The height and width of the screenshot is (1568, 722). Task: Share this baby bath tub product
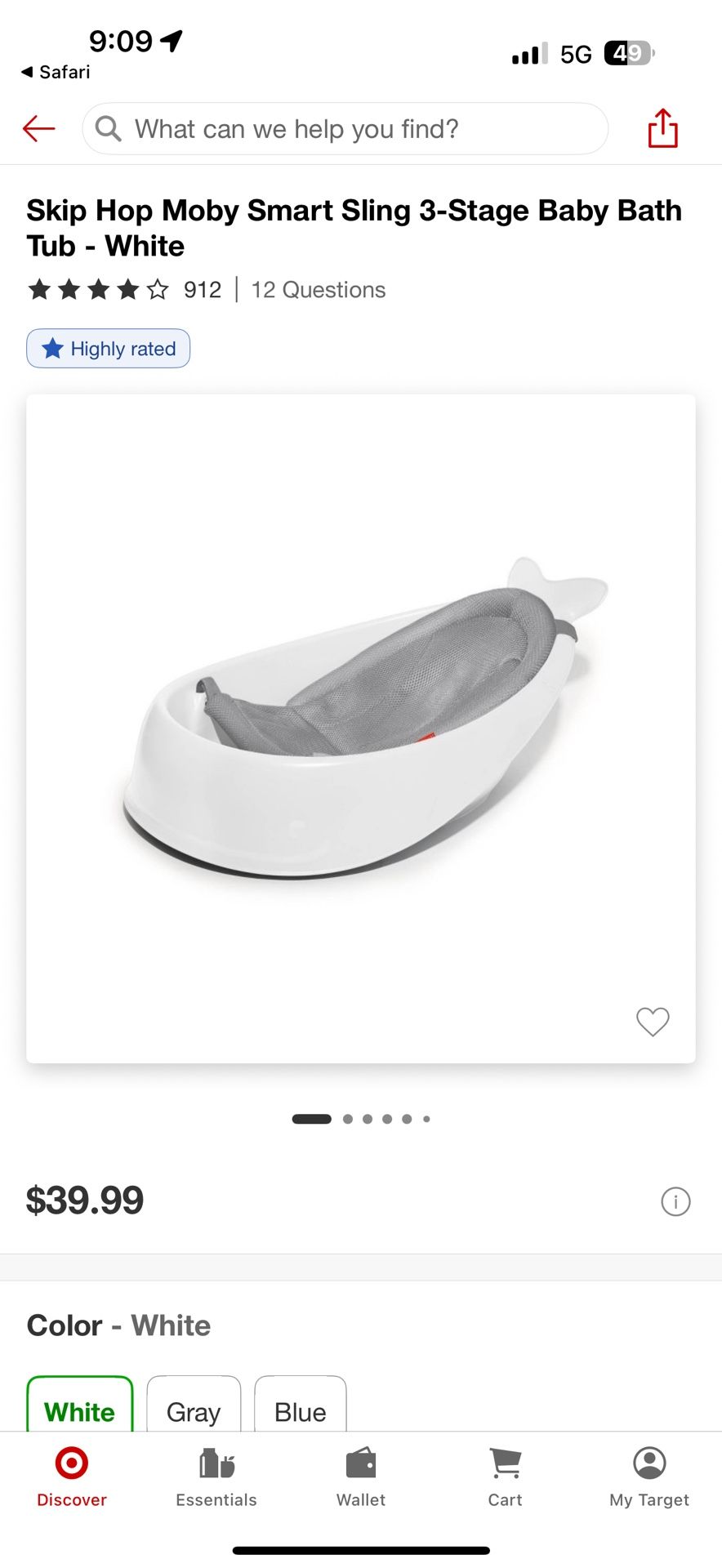(x=662, y=128)
